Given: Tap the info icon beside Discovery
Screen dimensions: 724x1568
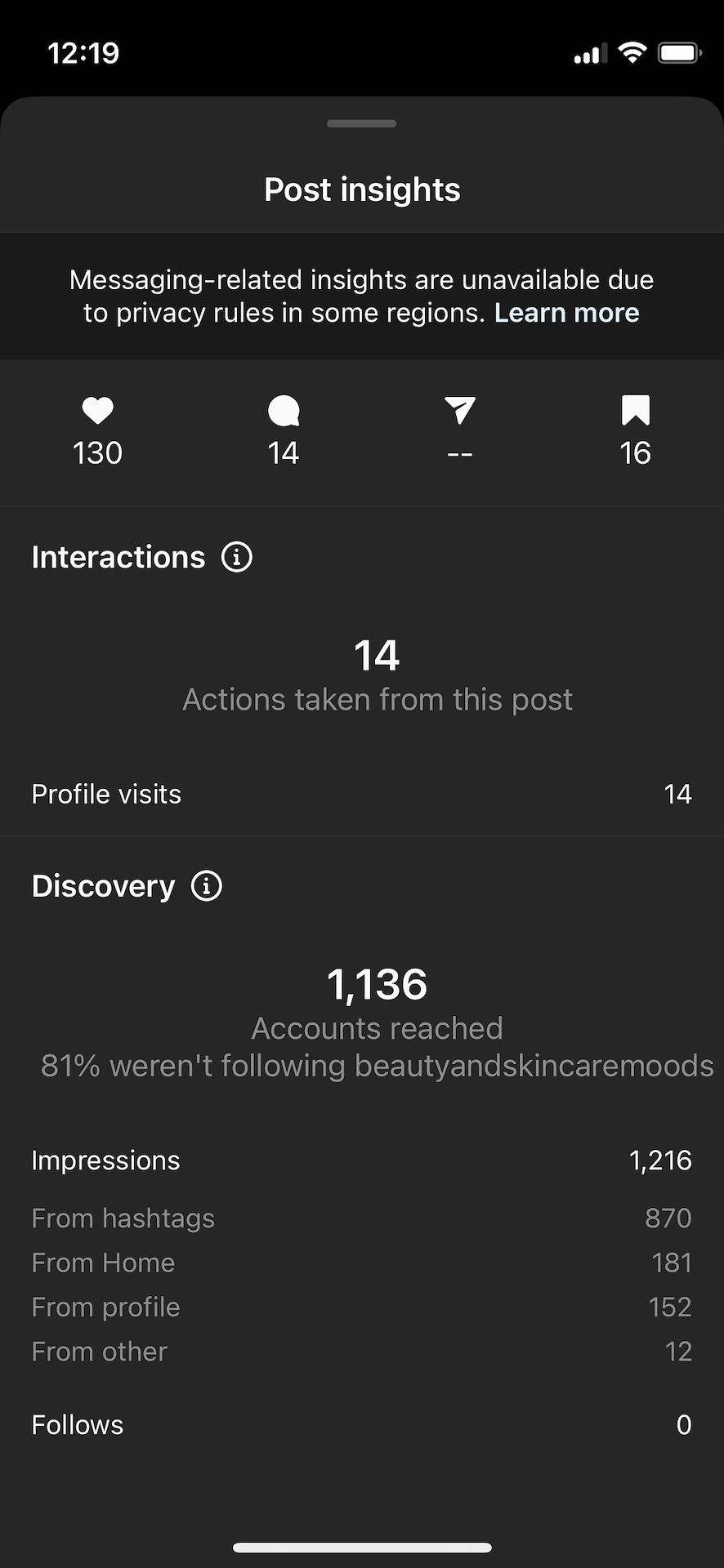Looking at the screenshot, I should 207,886.
